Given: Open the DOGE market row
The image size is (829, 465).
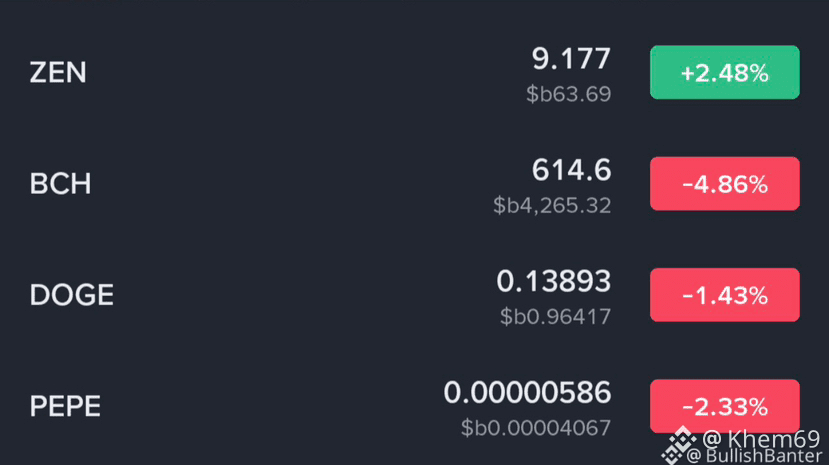Looking at the screenshot, I should pos(414,295).
